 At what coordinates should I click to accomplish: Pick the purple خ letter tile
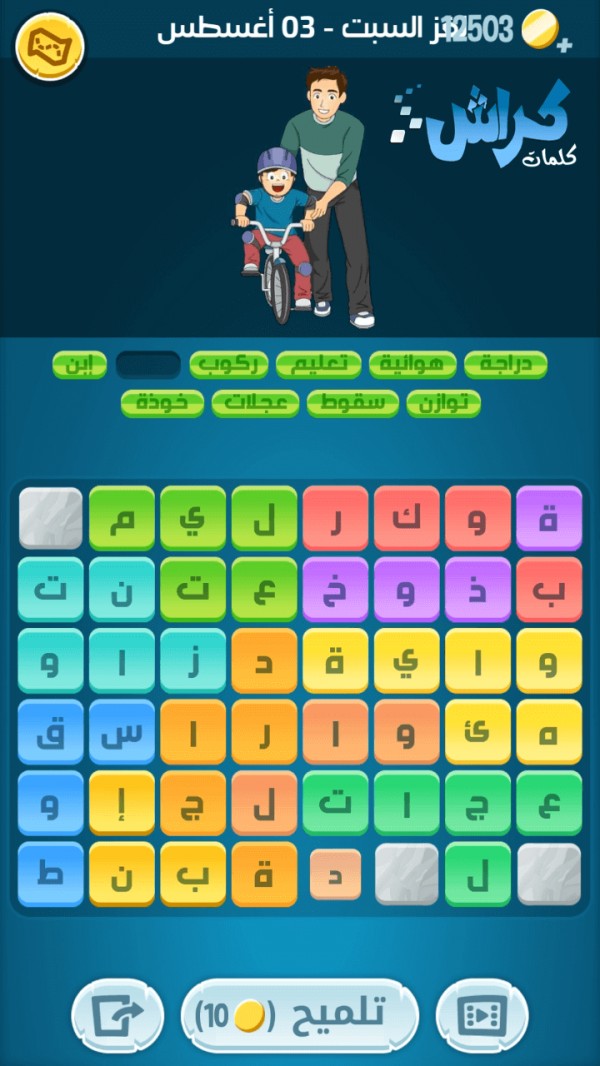point(335,588)
